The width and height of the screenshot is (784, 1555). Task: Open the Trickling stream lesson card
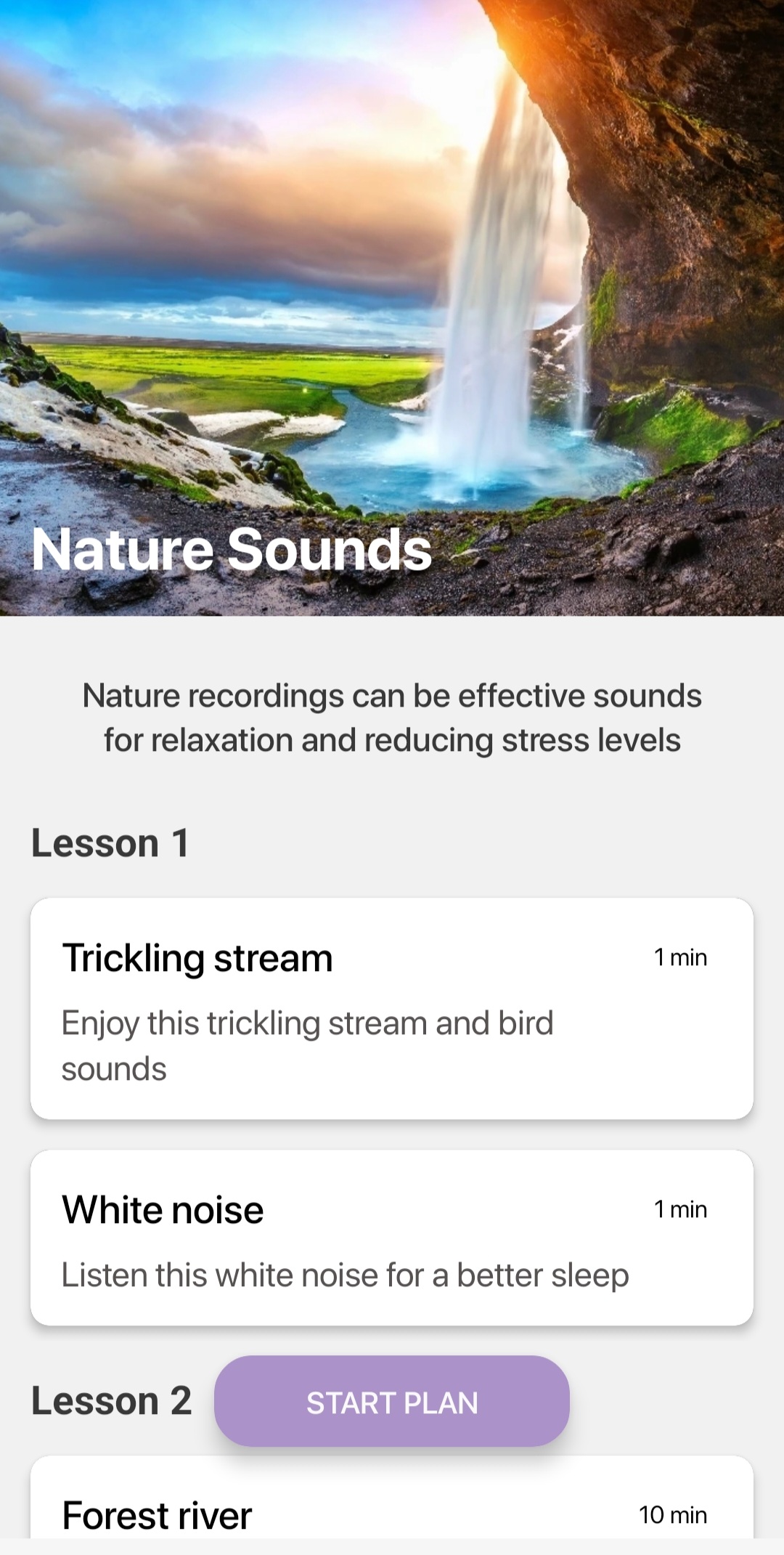coord(391,1008)
